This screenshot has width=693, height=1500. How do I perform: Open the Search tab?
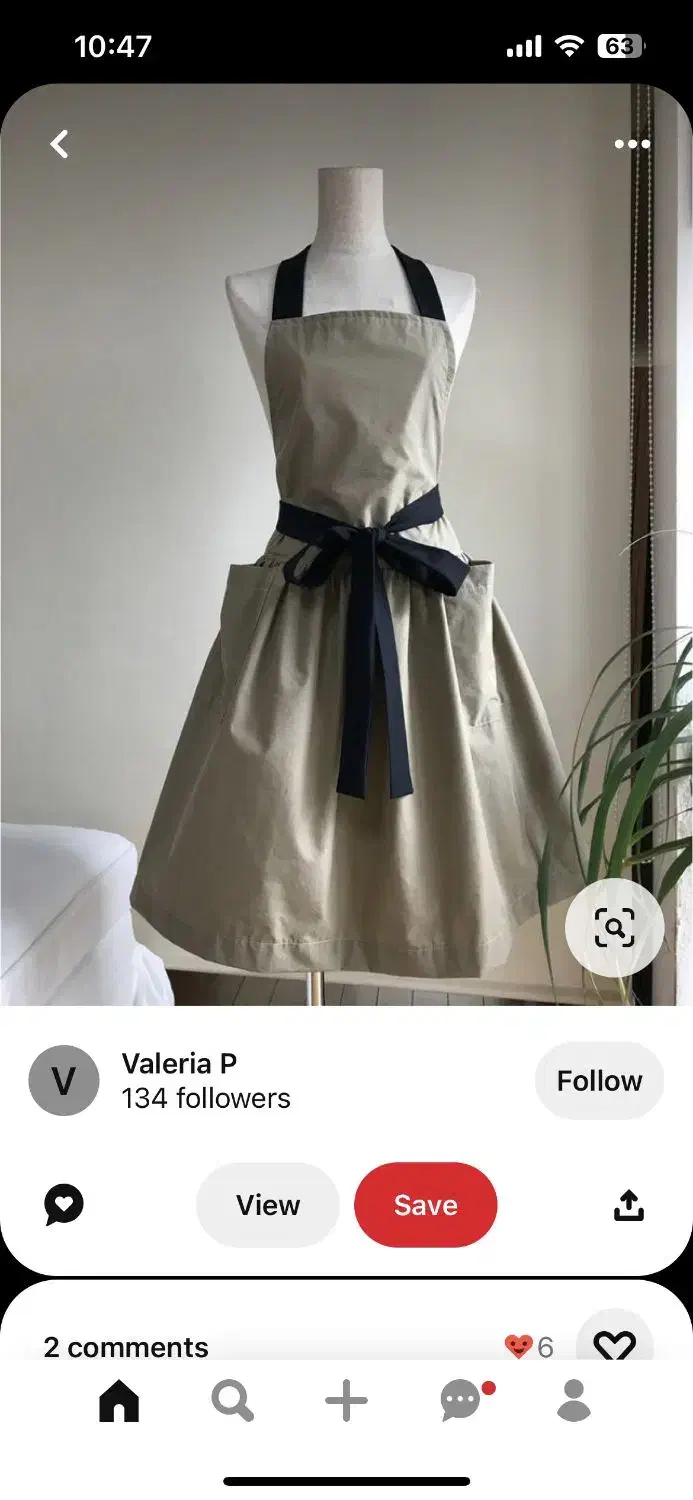(x=232, y=1401)
